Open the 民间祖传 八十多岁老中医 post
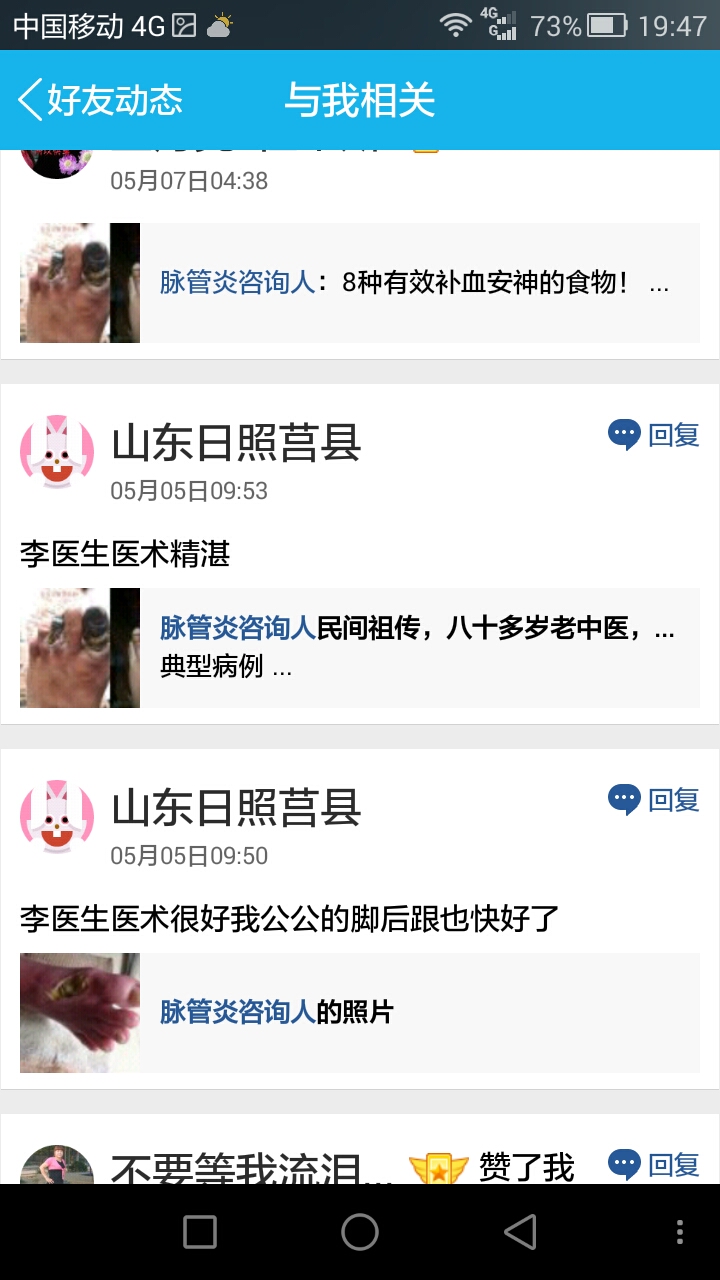The height and width of the screenshot is (1280, 720). pos(360,648)
